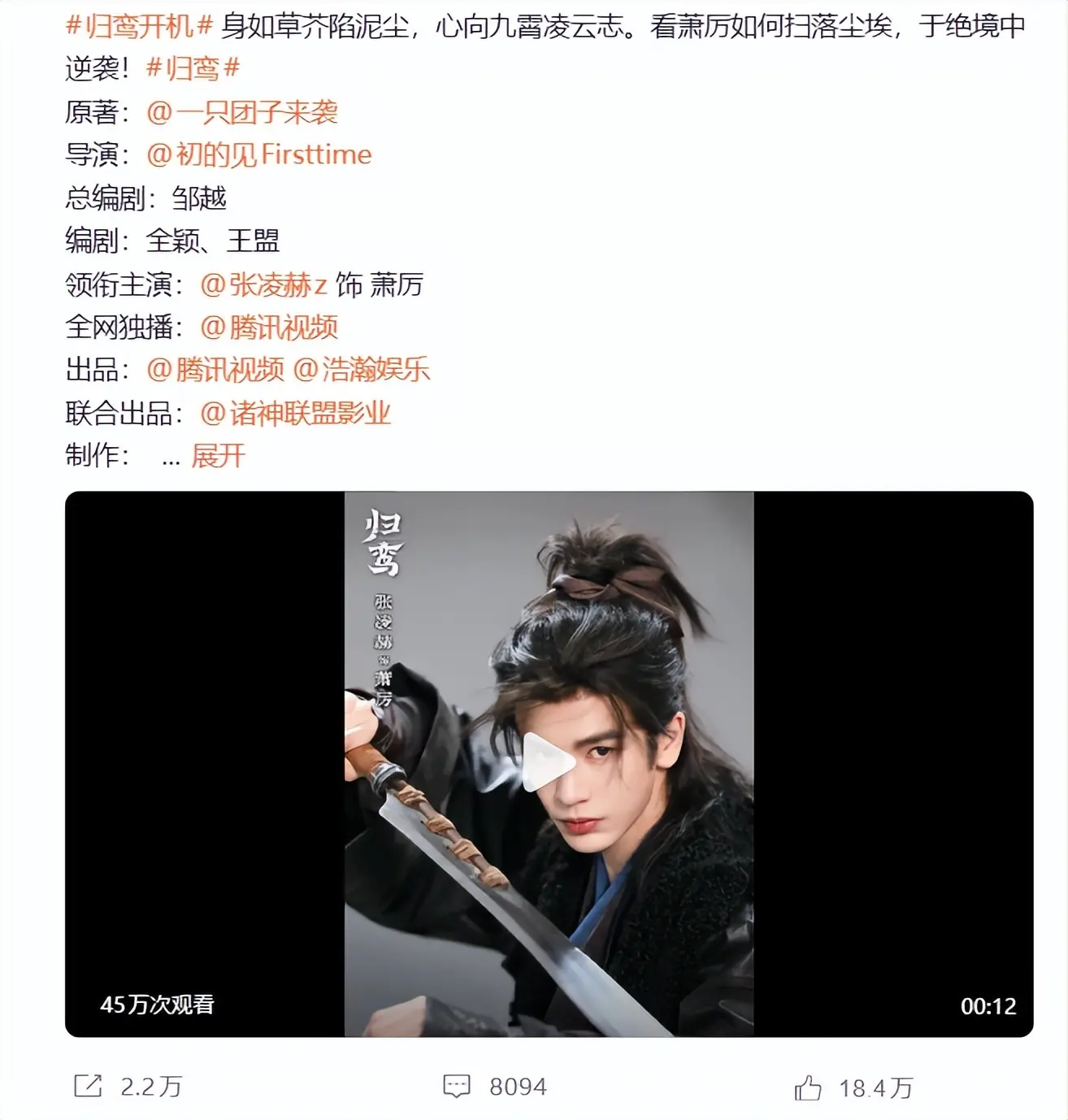
Task: Play the 归鸾 video clip
Action: pyautogui.click(x=549, y=762)
